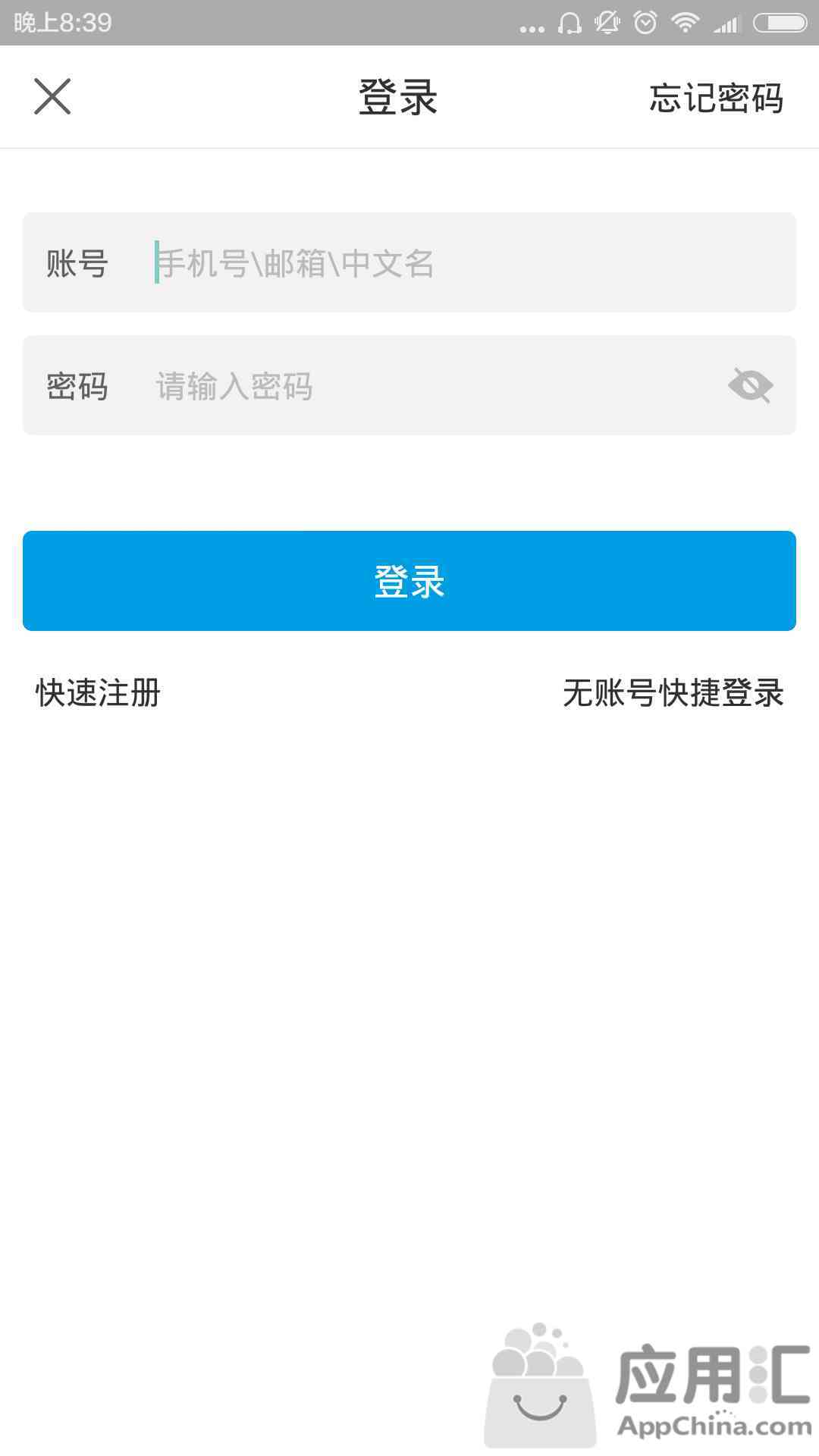Close the login screen with the X

pos(52,96)
